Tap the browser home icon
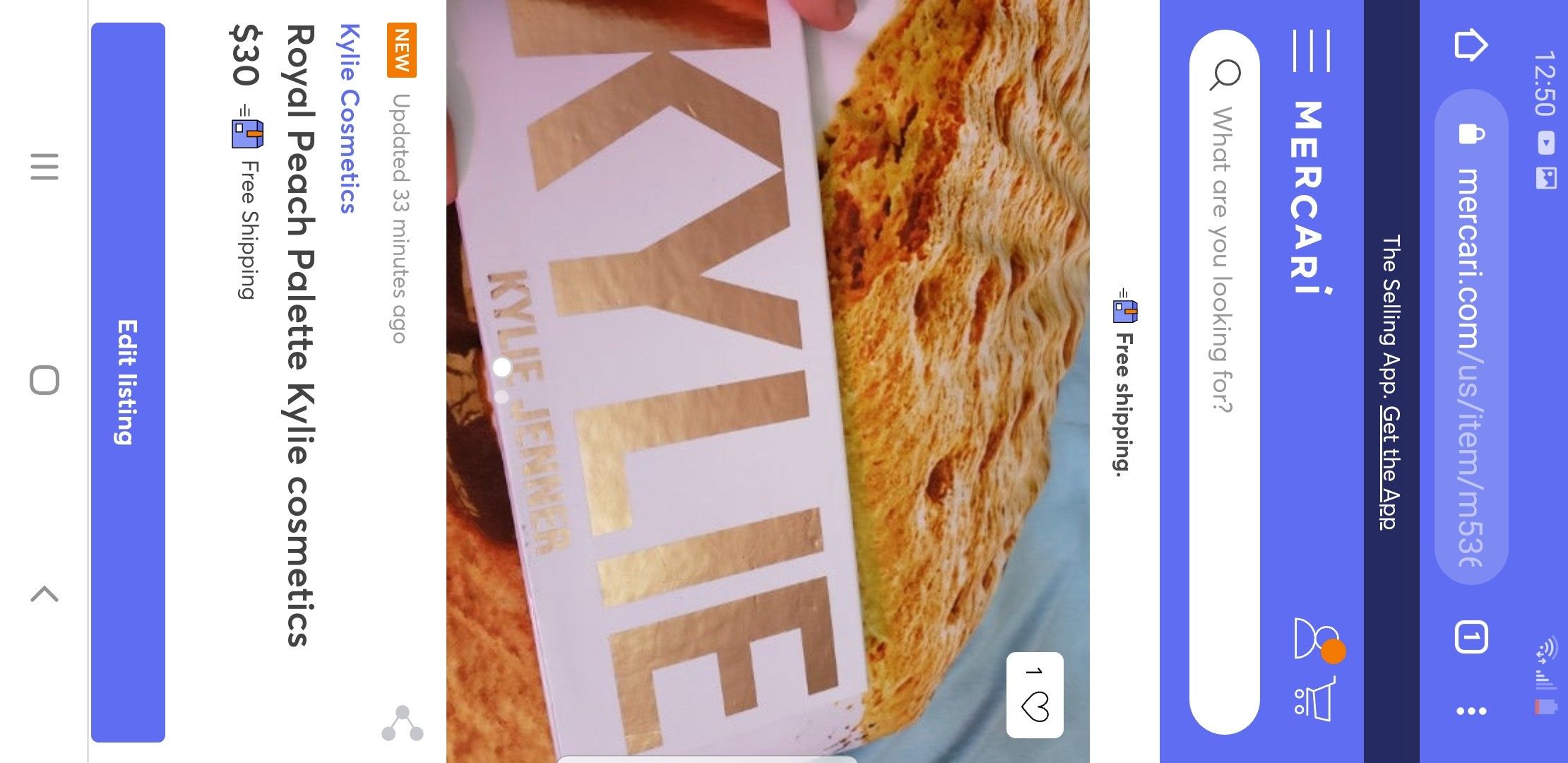Viewport: 1568px width, 763px height. tap(1471, 45)
